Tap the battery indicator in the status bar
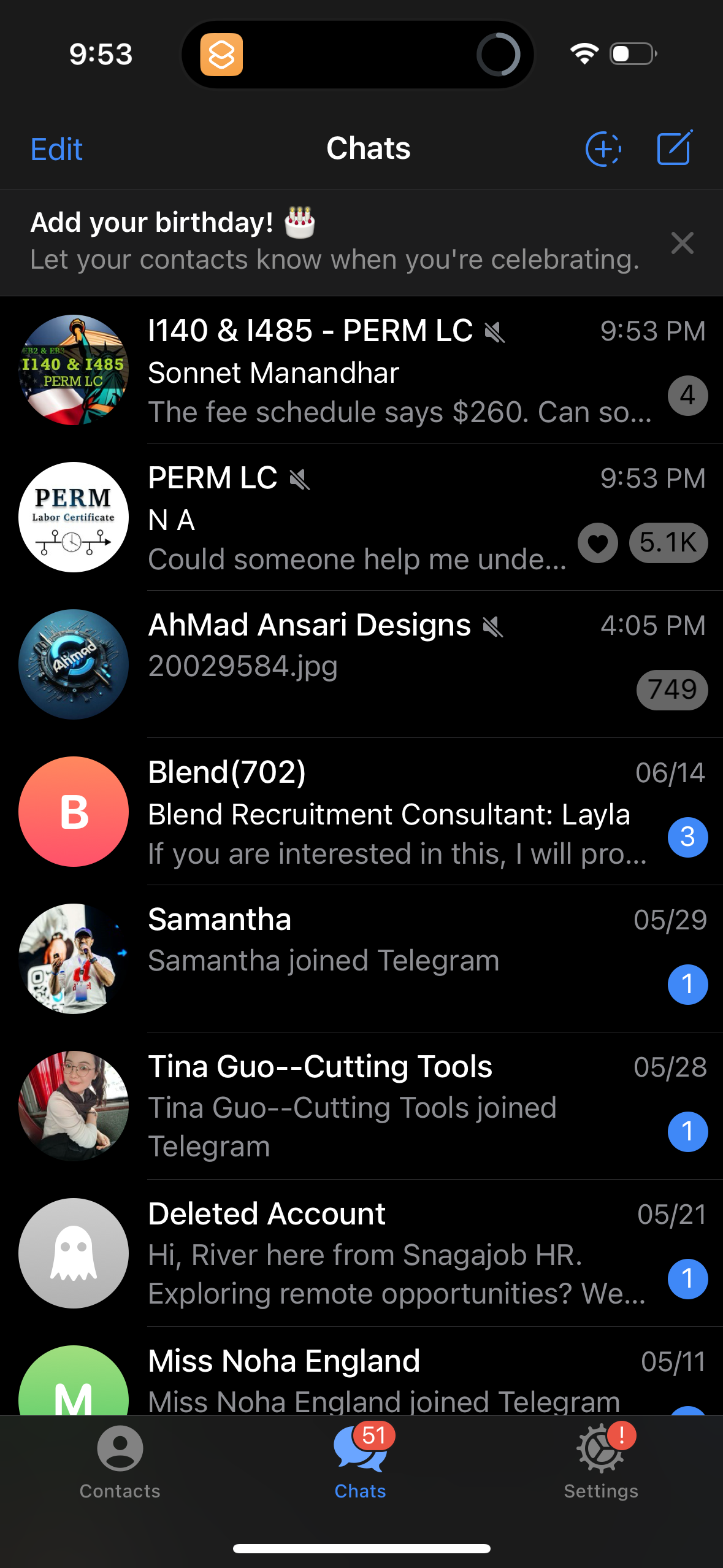Viewport: 723px width, 1568px height. click(x=633, y=54)
